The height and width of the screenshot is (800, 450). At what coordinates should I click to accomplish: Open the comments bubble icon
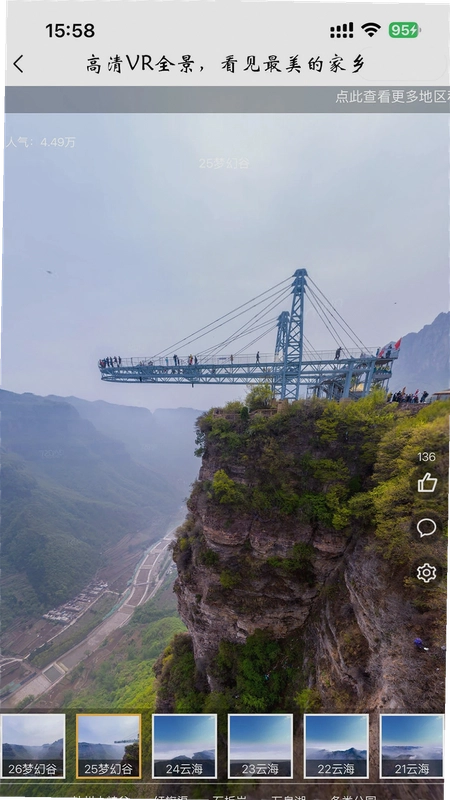point(427,528)
